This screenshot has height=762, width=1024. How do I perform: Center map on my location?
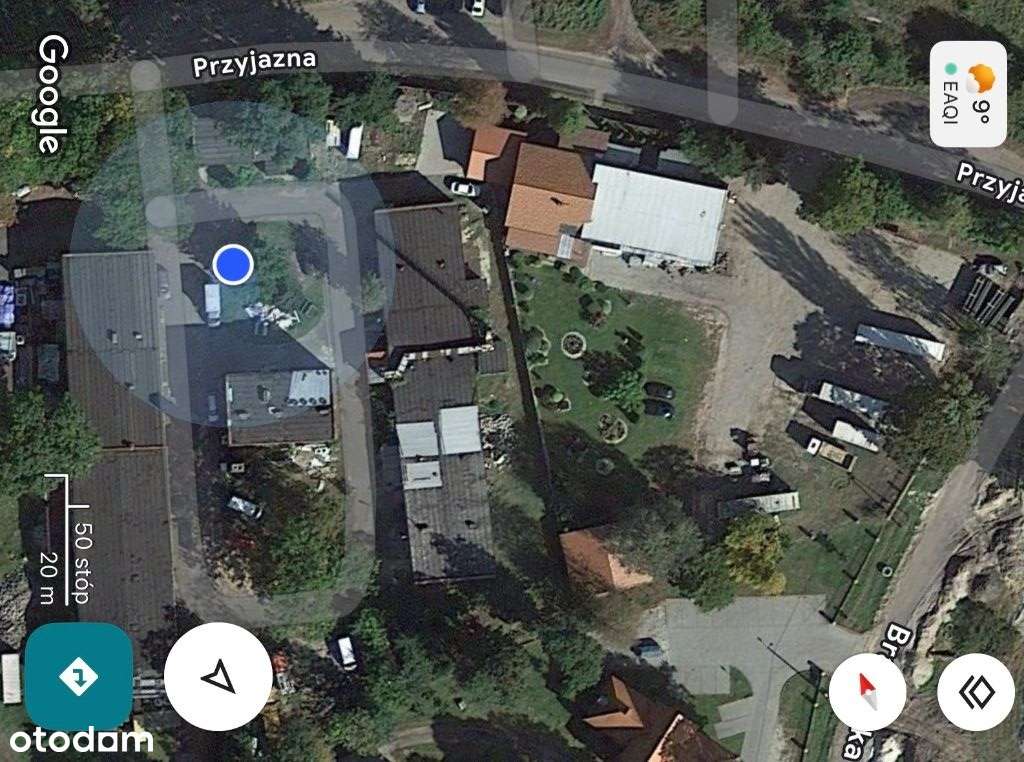pyautogui.click(x=218, y=677)
